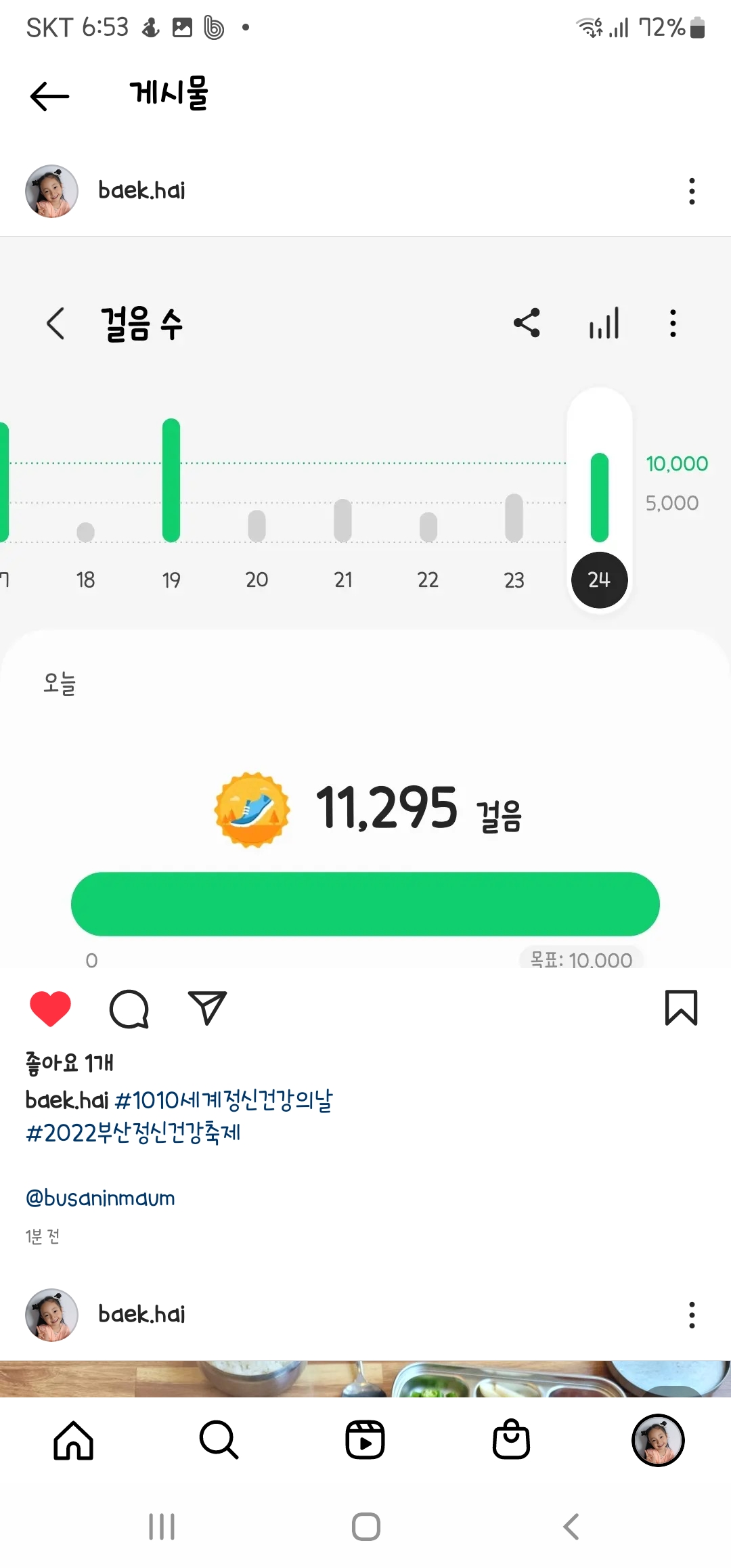
Task: Open hashtag #2022부산정신건강축제
Action: (133, 1133)
